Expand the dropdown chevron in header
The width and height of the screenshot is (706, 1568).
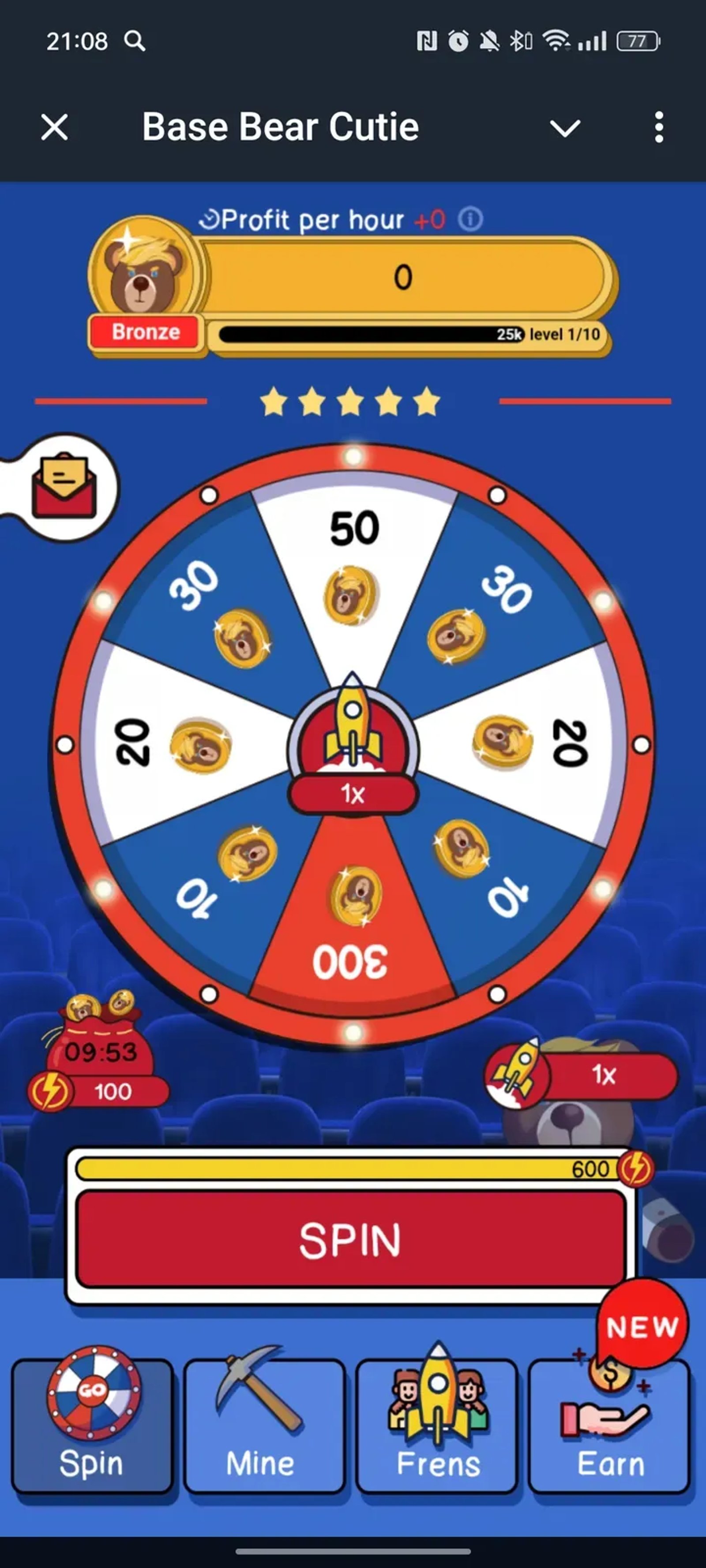[x=565, y=128]
